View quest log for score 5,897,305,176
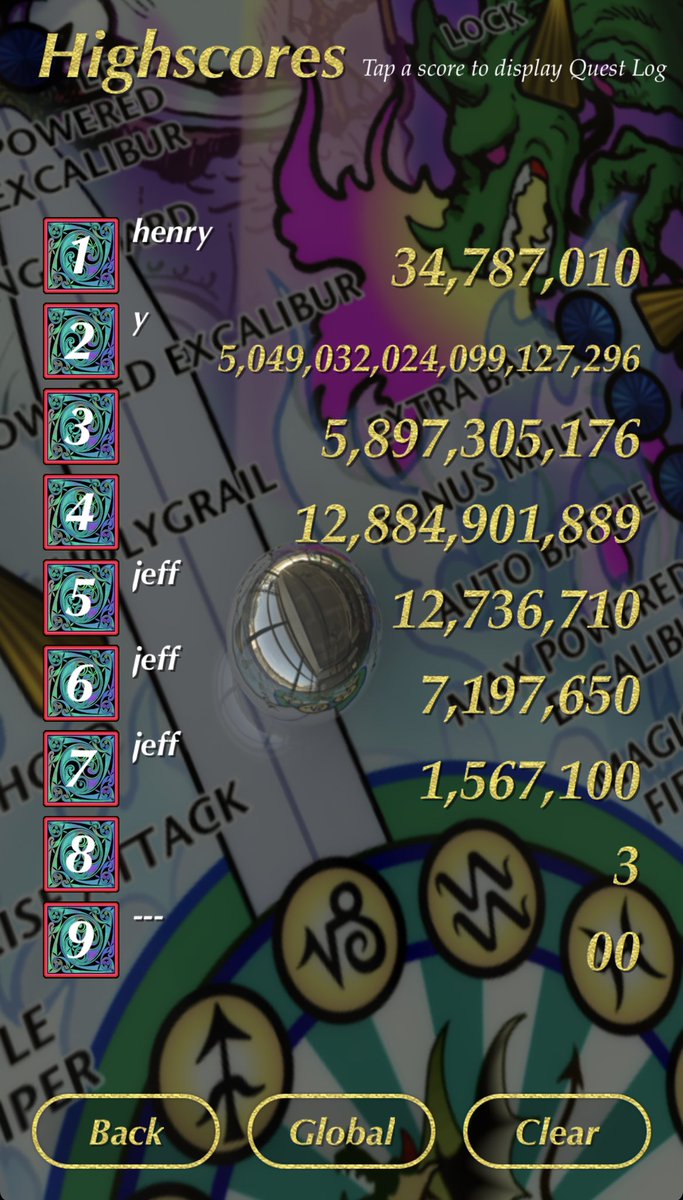The image size is (683, 1200). (x=481, y=440)
